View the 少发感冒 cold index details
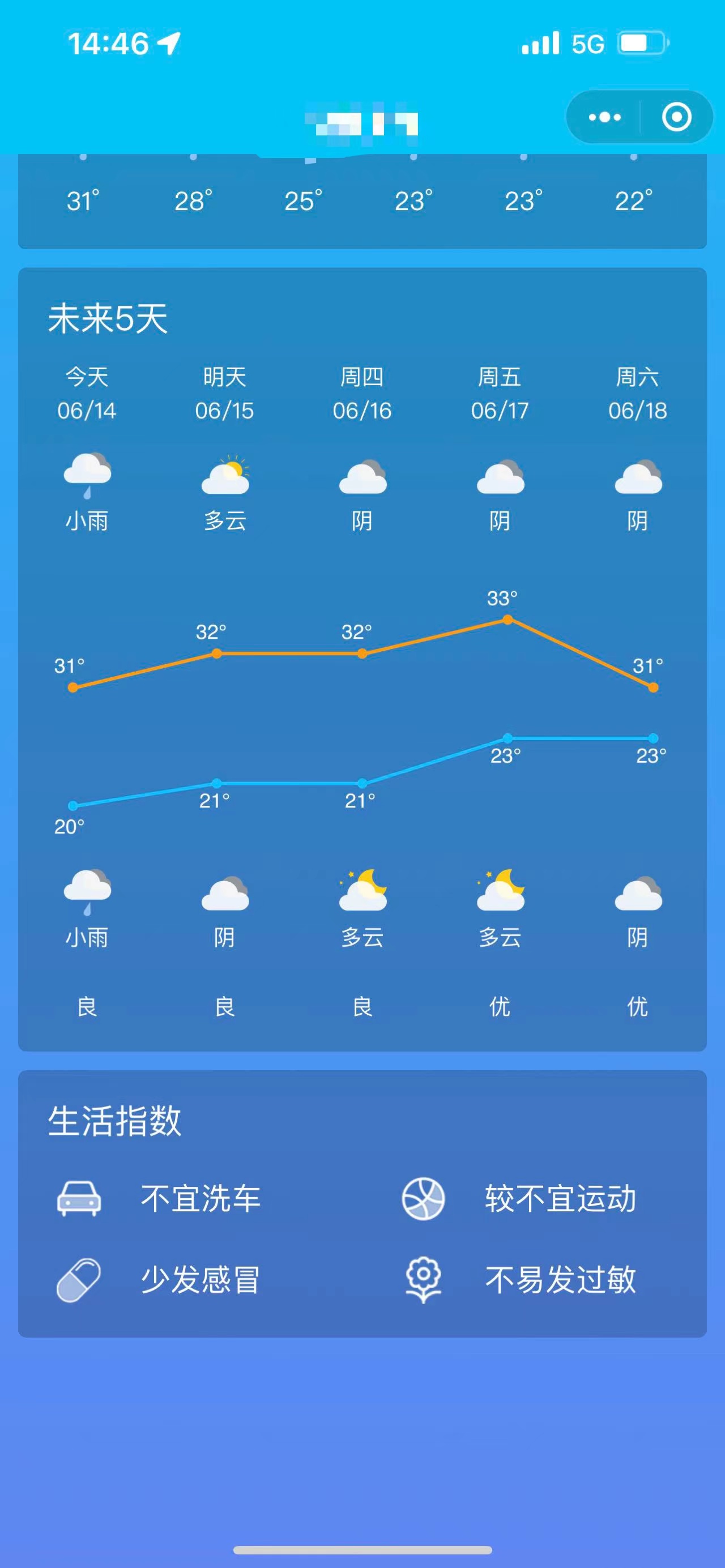The width and height of the screenshot is (725, 1568). click(159, 1279)
